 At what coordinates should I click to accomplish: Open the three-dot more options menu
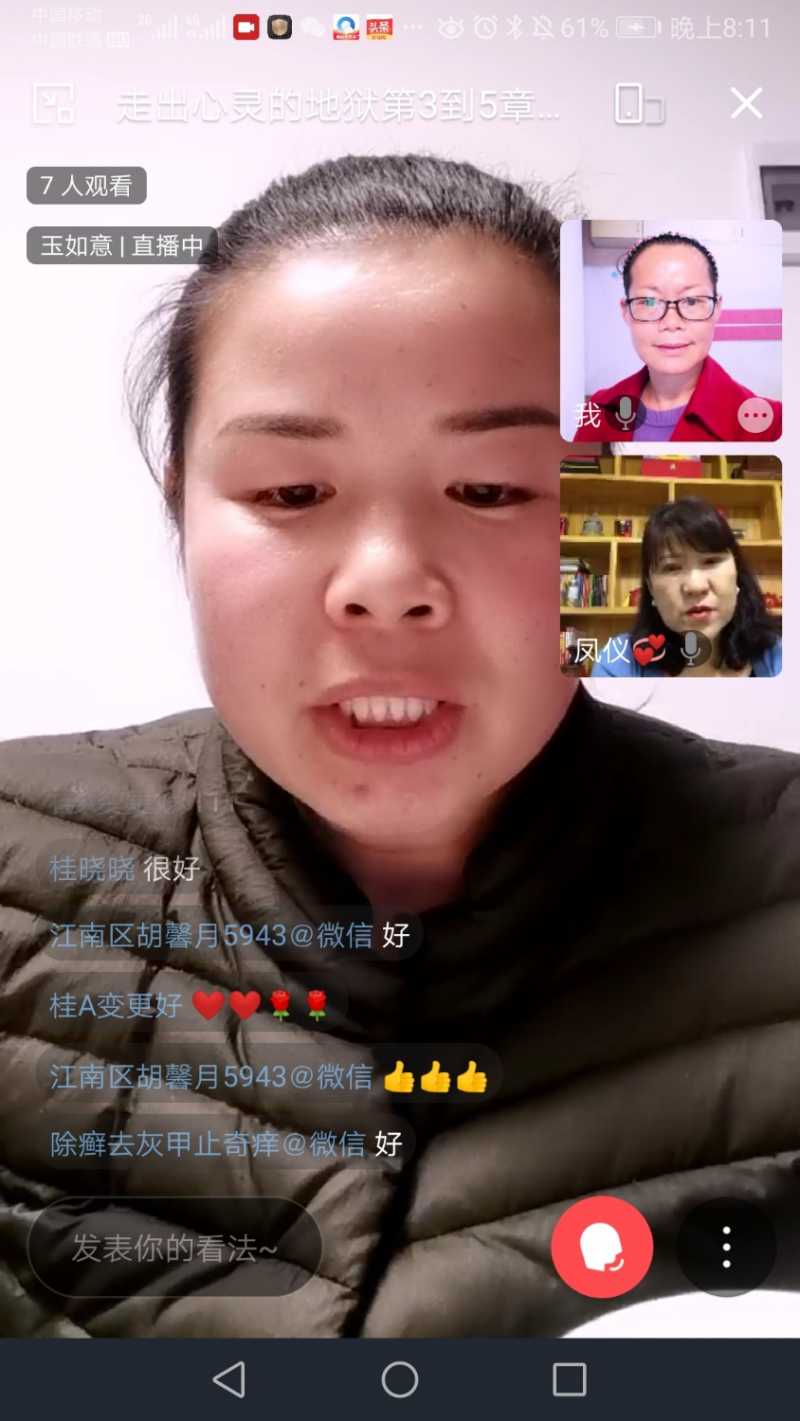[726, 1247]
